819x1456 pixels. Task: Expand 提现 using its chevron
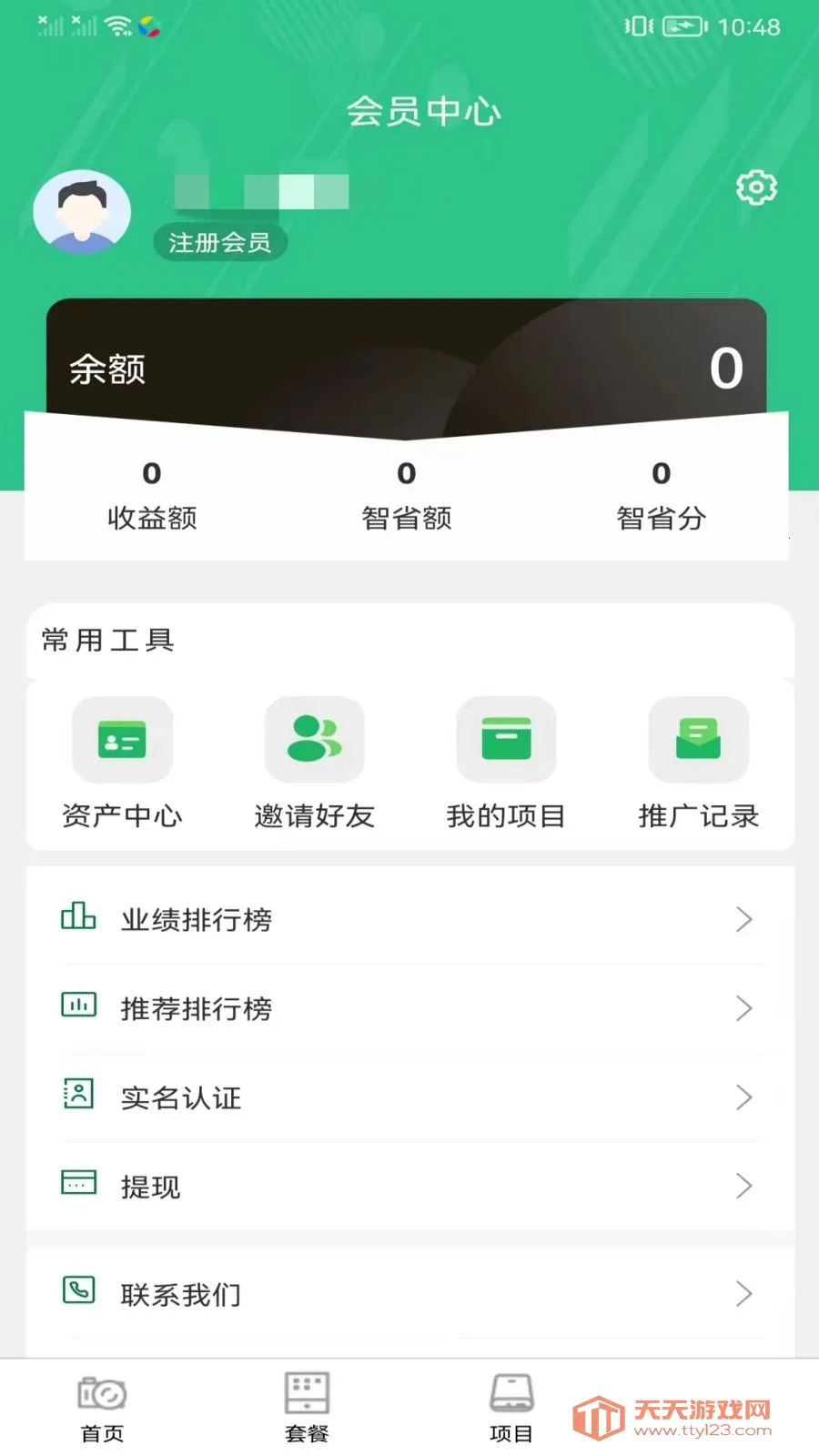(x=744, y=1186)
